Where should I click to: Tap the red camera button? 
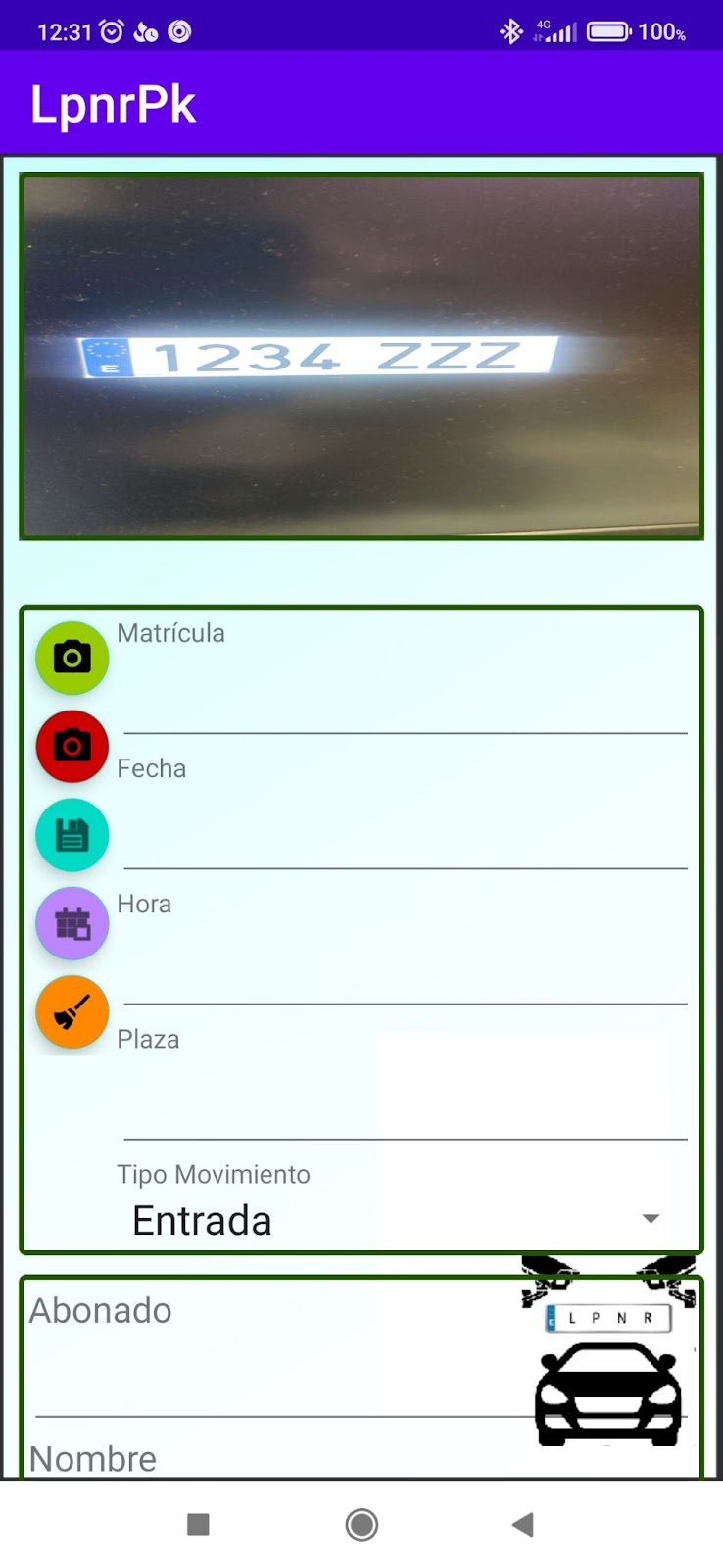pos(72,746)
